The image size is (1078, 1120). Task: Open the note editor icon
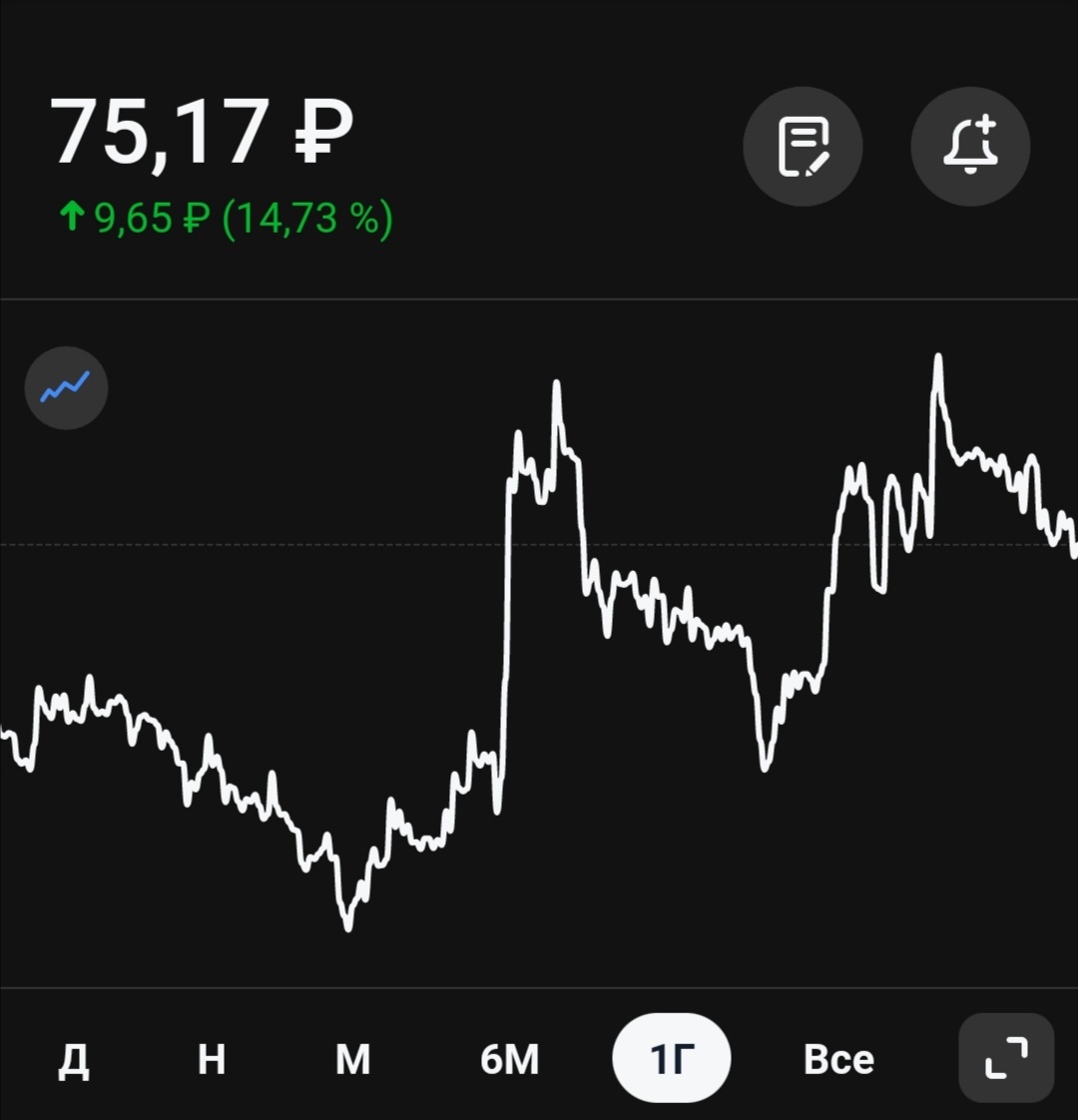[803, 147]
